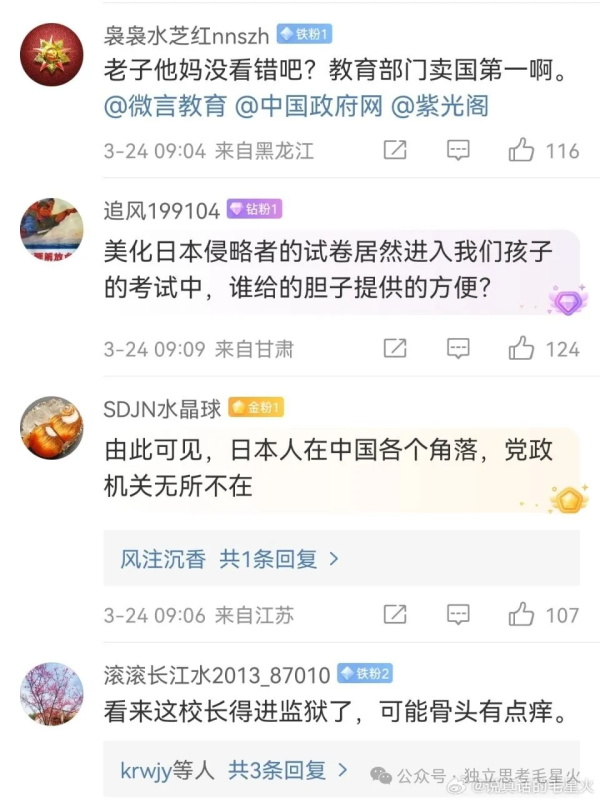Image resolution: width=600 pixels, height=800 pixels.
Task: Like the comment by SDJN水晶球
Action: point(522,614)
